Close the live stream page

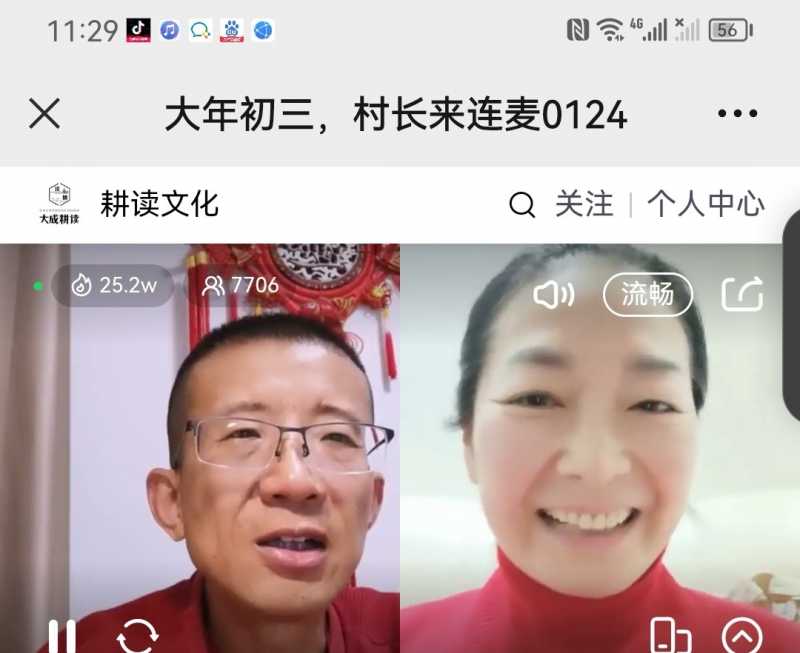point(45,114)
